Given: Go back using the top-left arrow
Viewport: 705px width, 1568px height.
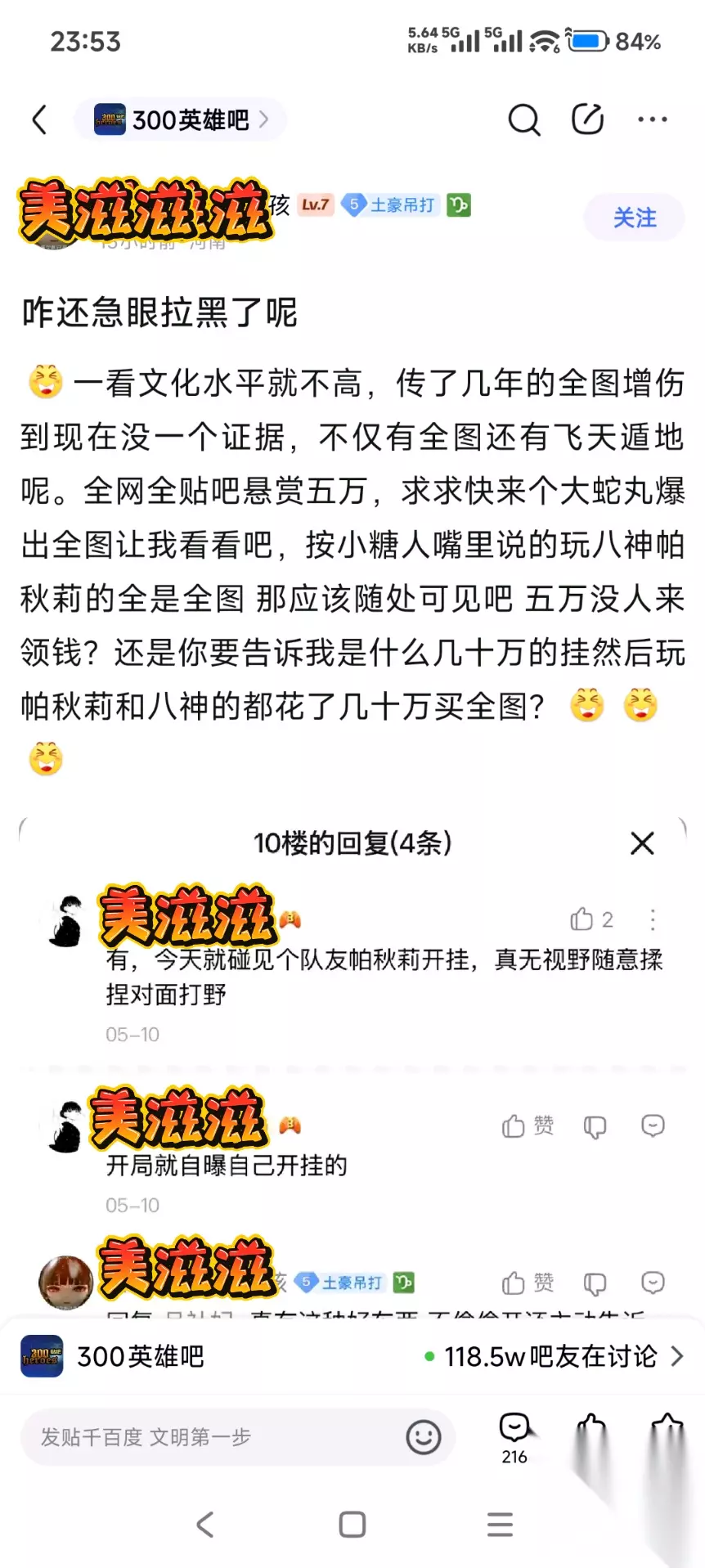Looking at the screenshot, I should [x=39, y=119].
